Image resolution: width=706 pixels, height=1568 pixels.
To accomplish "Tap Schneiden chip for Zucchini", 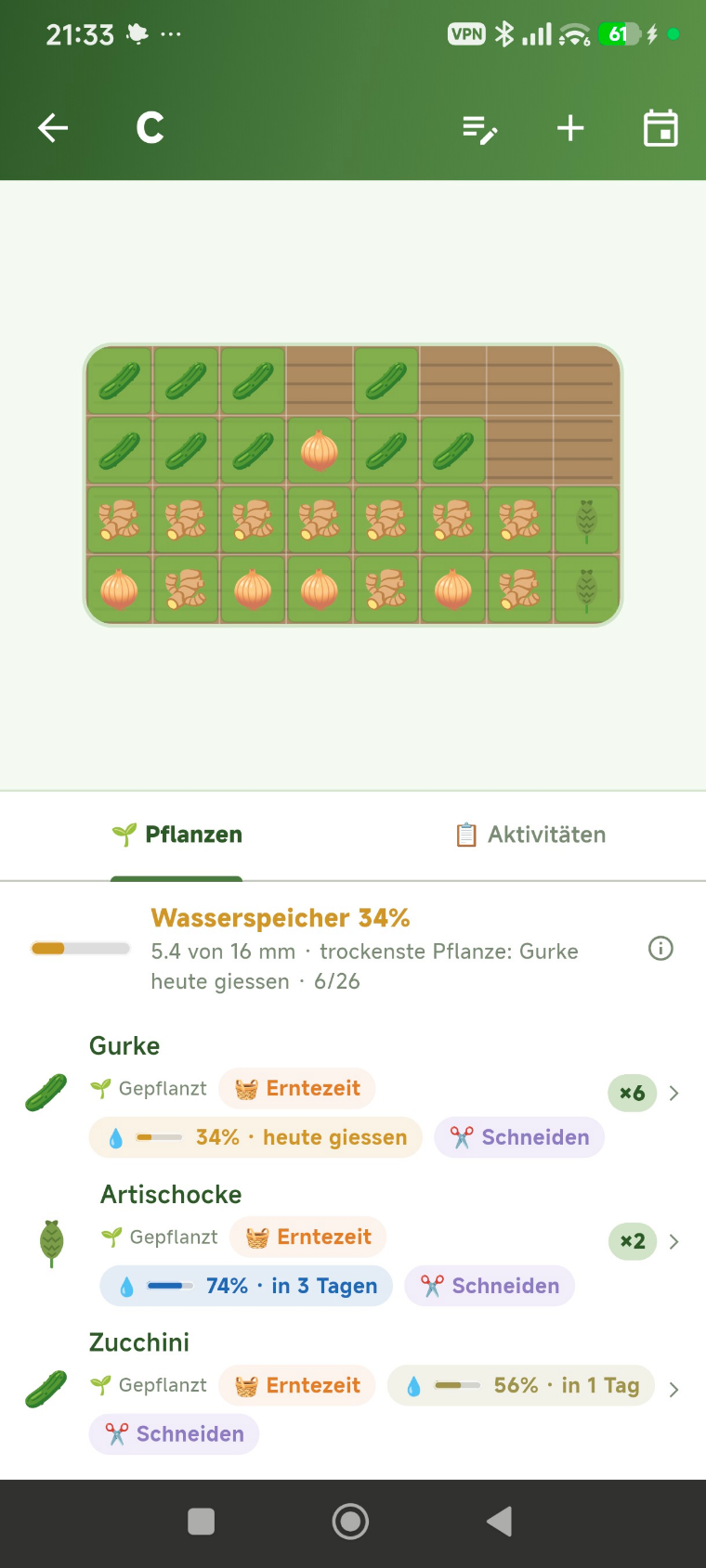I will [x=174, y=1434].
